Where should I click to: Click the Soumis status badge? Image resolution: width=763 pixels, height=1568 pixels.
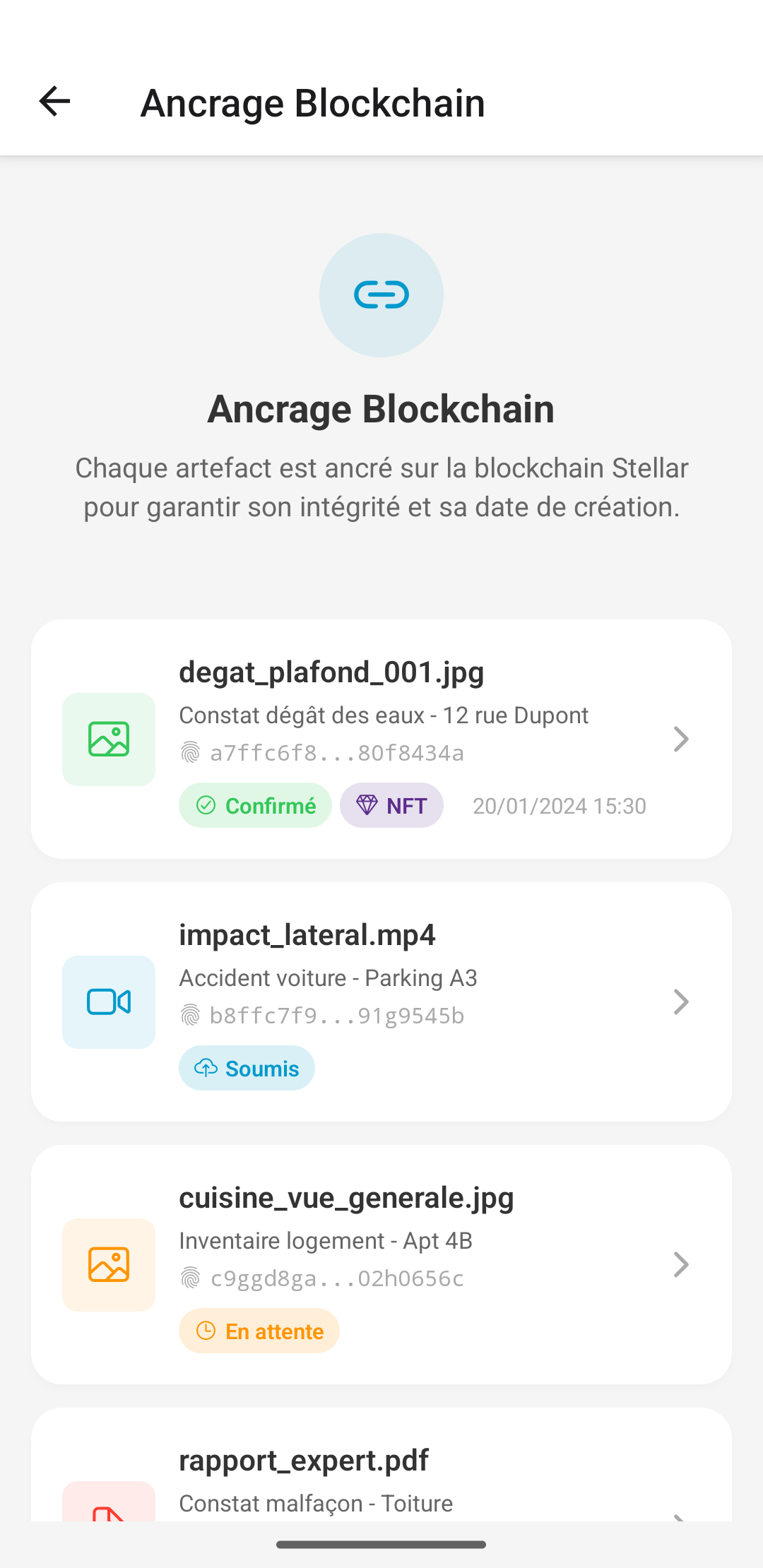coord(247,1068)
